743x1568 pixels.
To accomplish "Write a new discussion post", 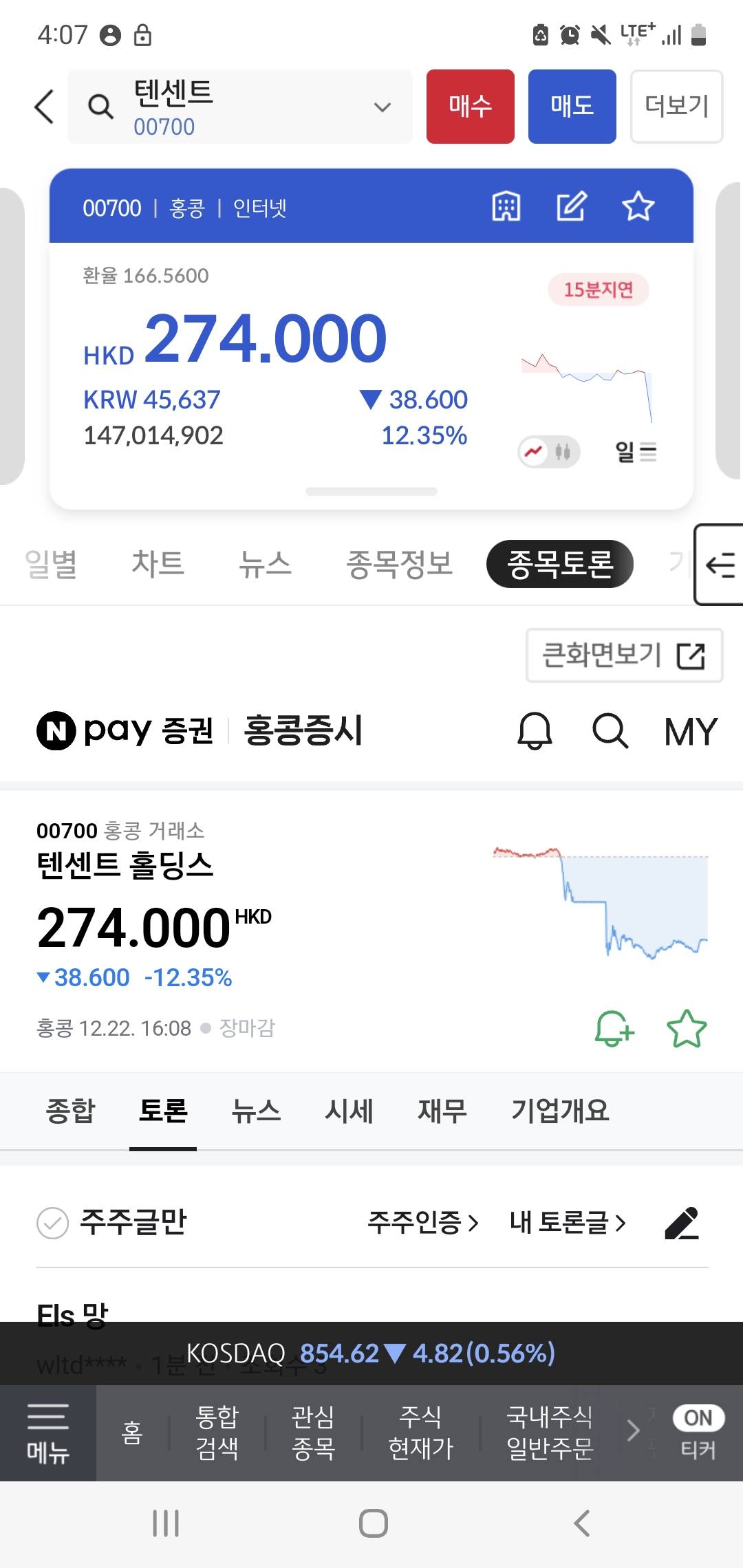I will [681, 1223].
